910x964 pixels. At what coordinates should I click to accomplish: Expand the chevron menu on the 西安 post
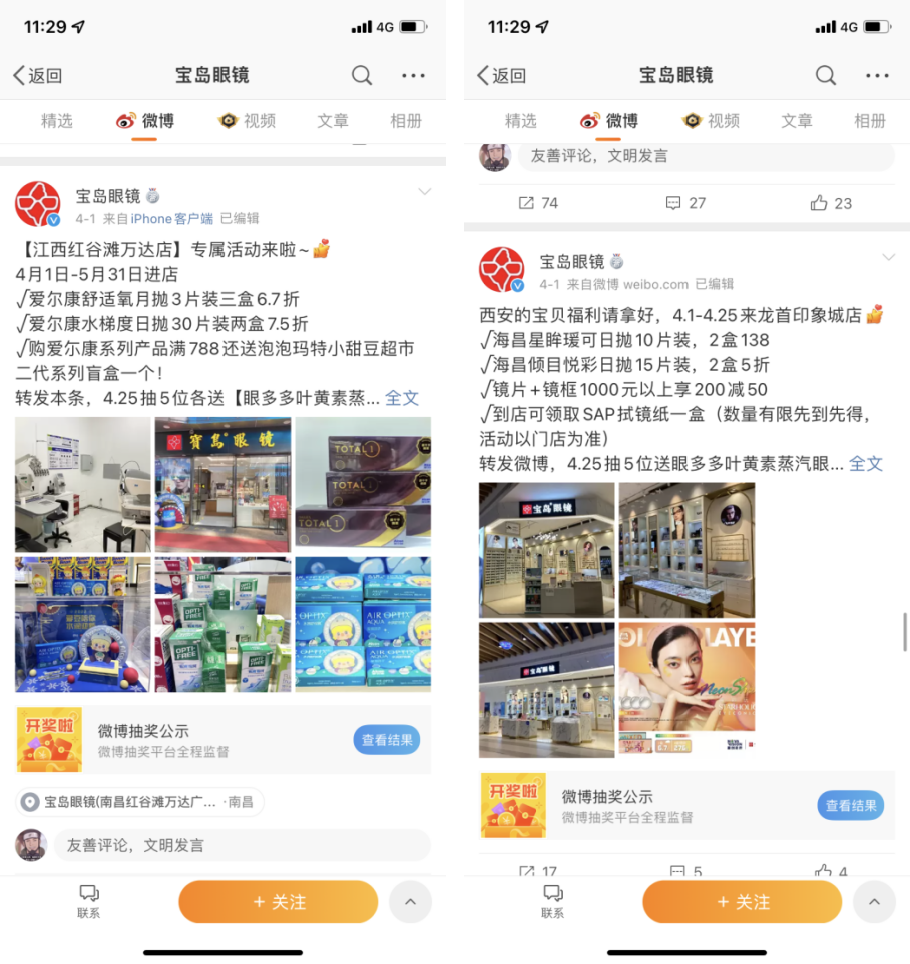coord(888,258)
